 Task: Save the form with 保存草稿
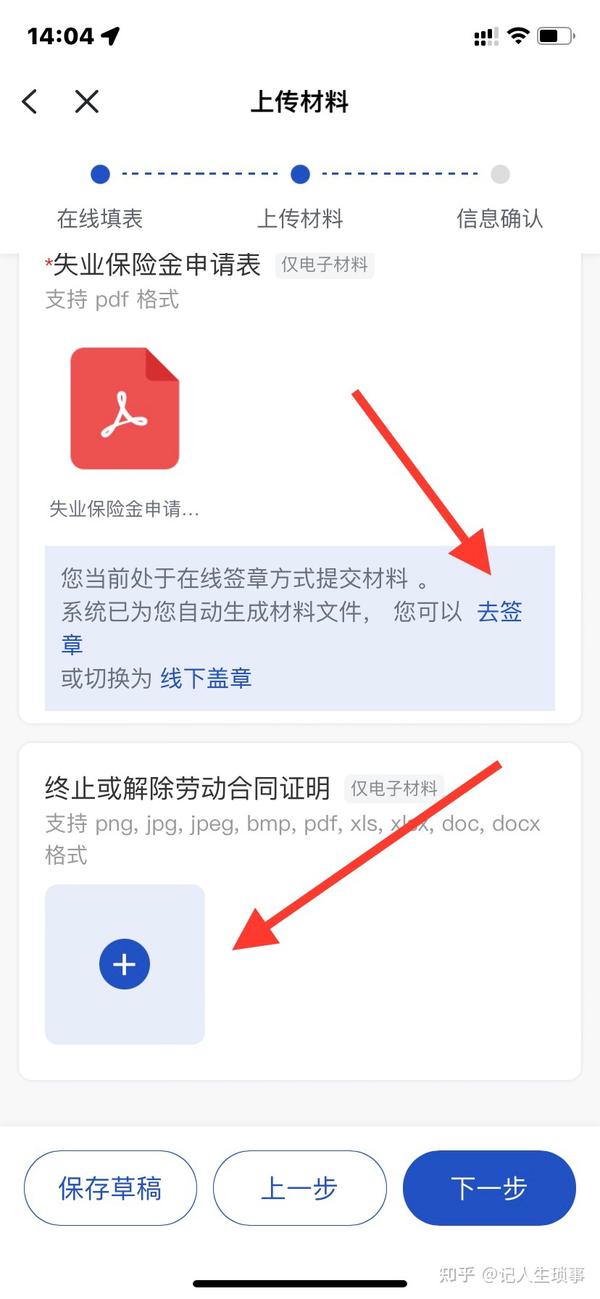point(110,1188)
